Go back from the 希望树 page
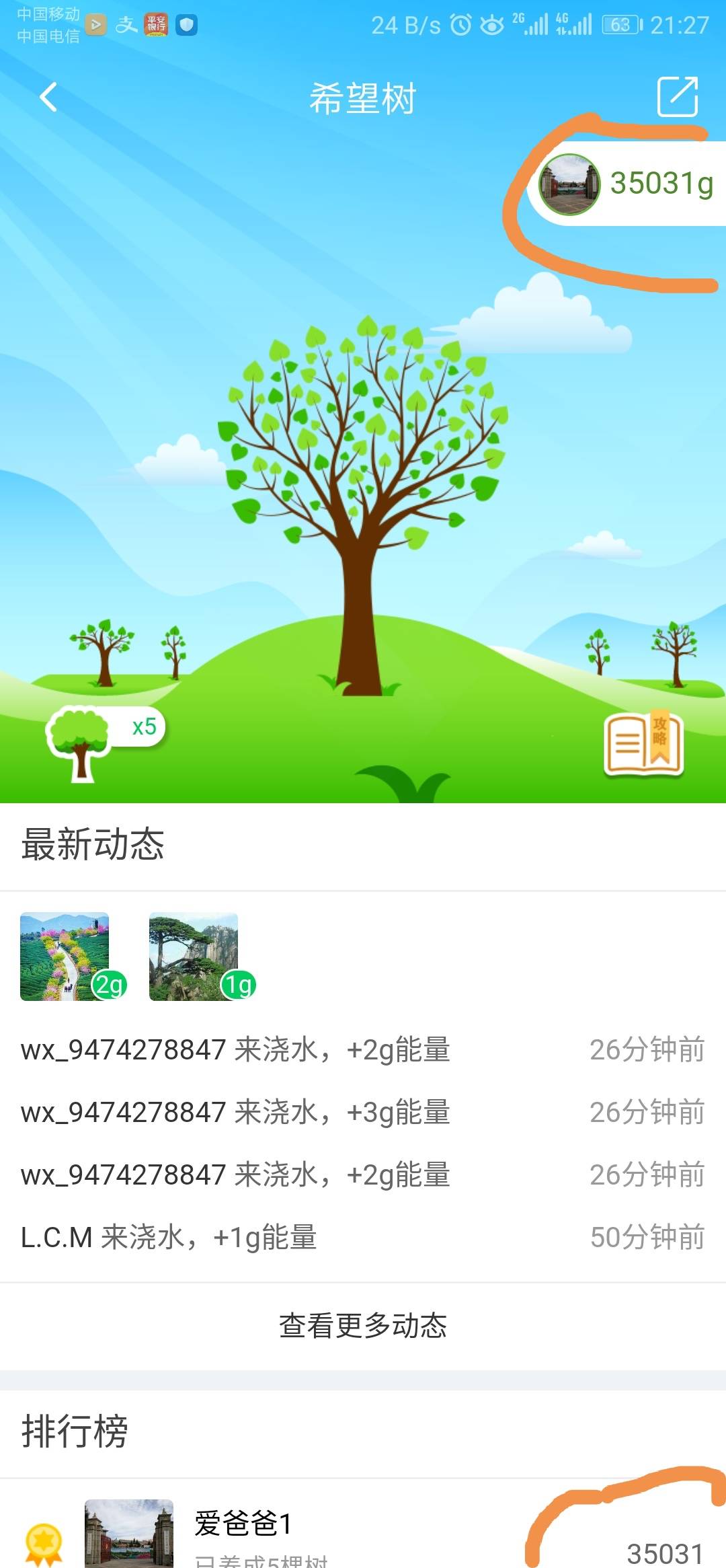 (48, 98)
